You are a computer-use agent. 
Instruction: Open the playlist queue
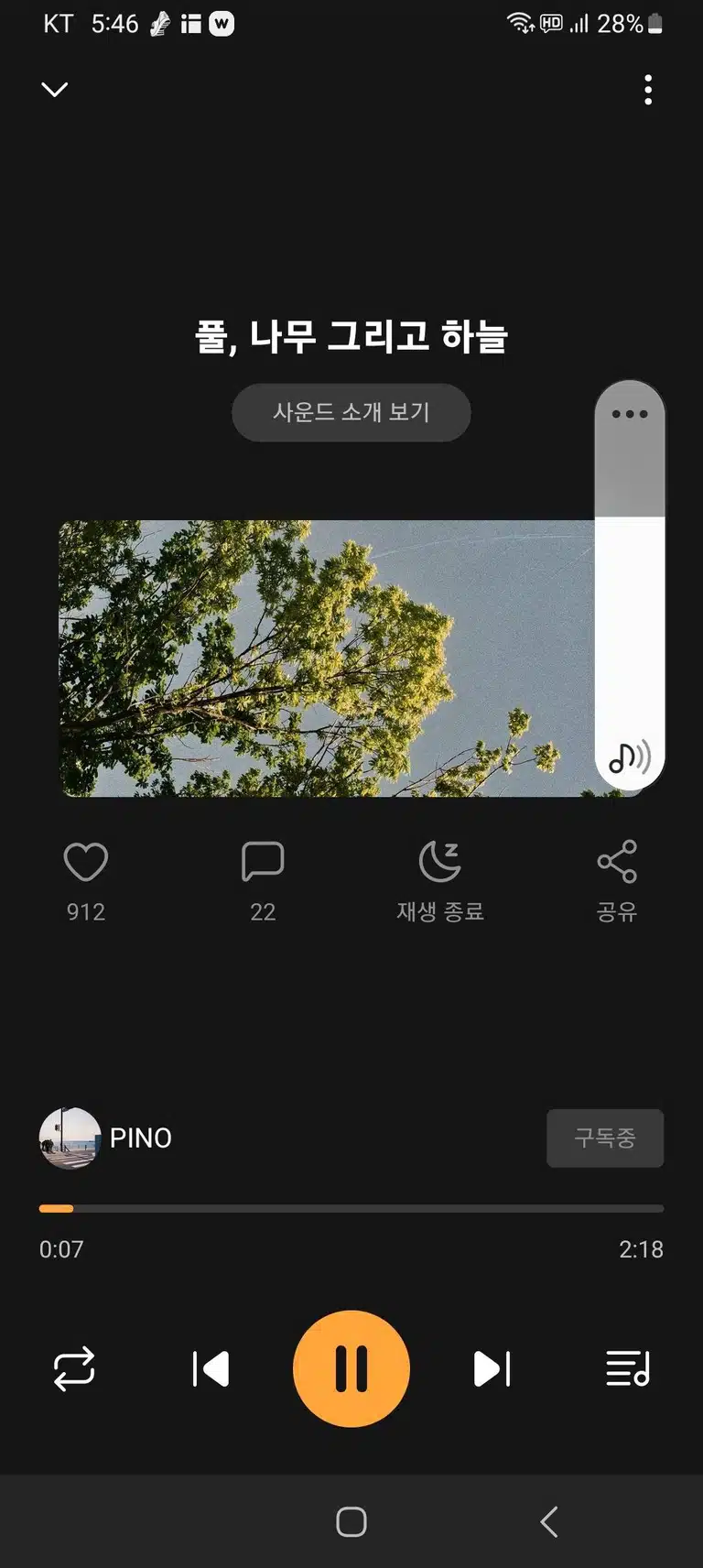point(628,1369)
